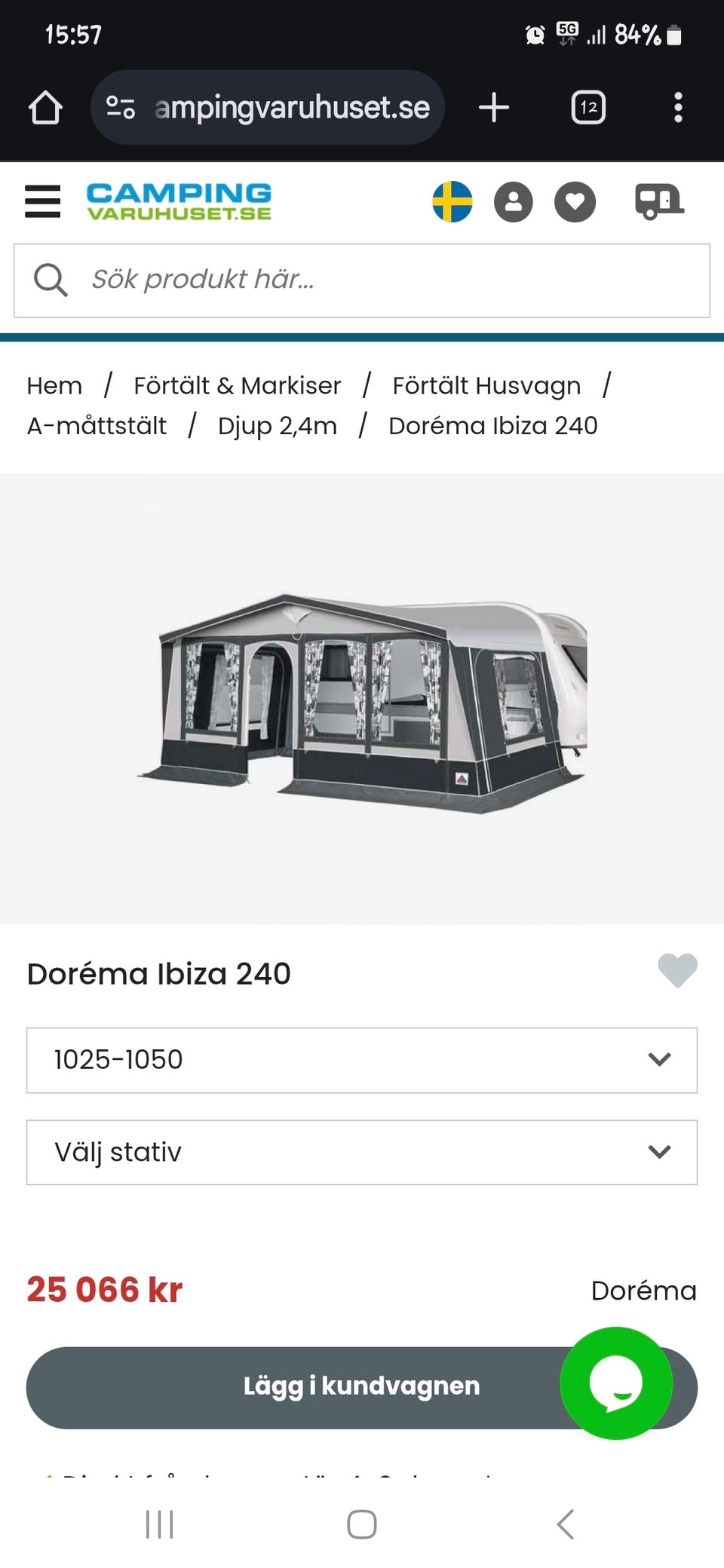
Task: Expand the 1025-1050 size dropdown
Action: [362, 1060]
